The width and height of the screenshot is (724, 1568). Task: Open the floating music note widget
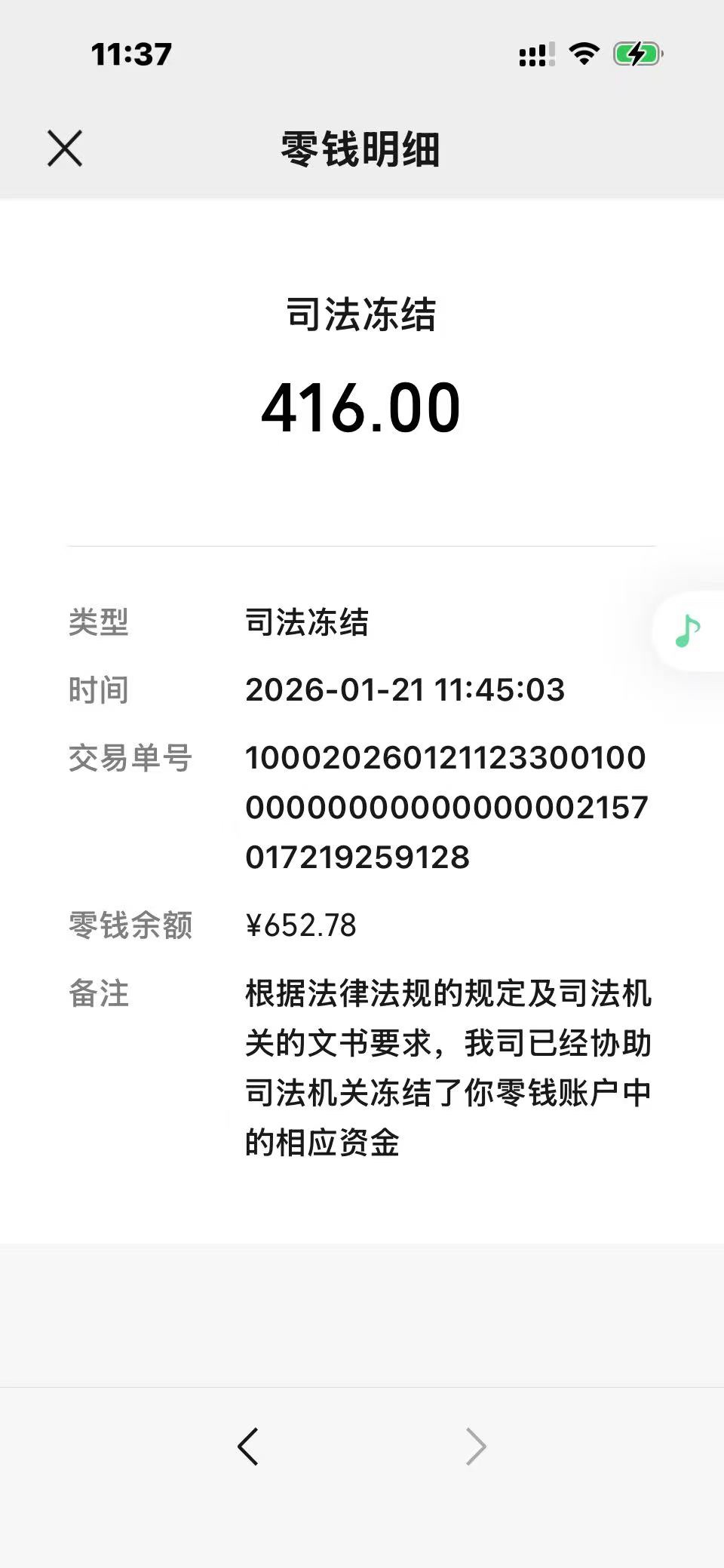(688, 631)
